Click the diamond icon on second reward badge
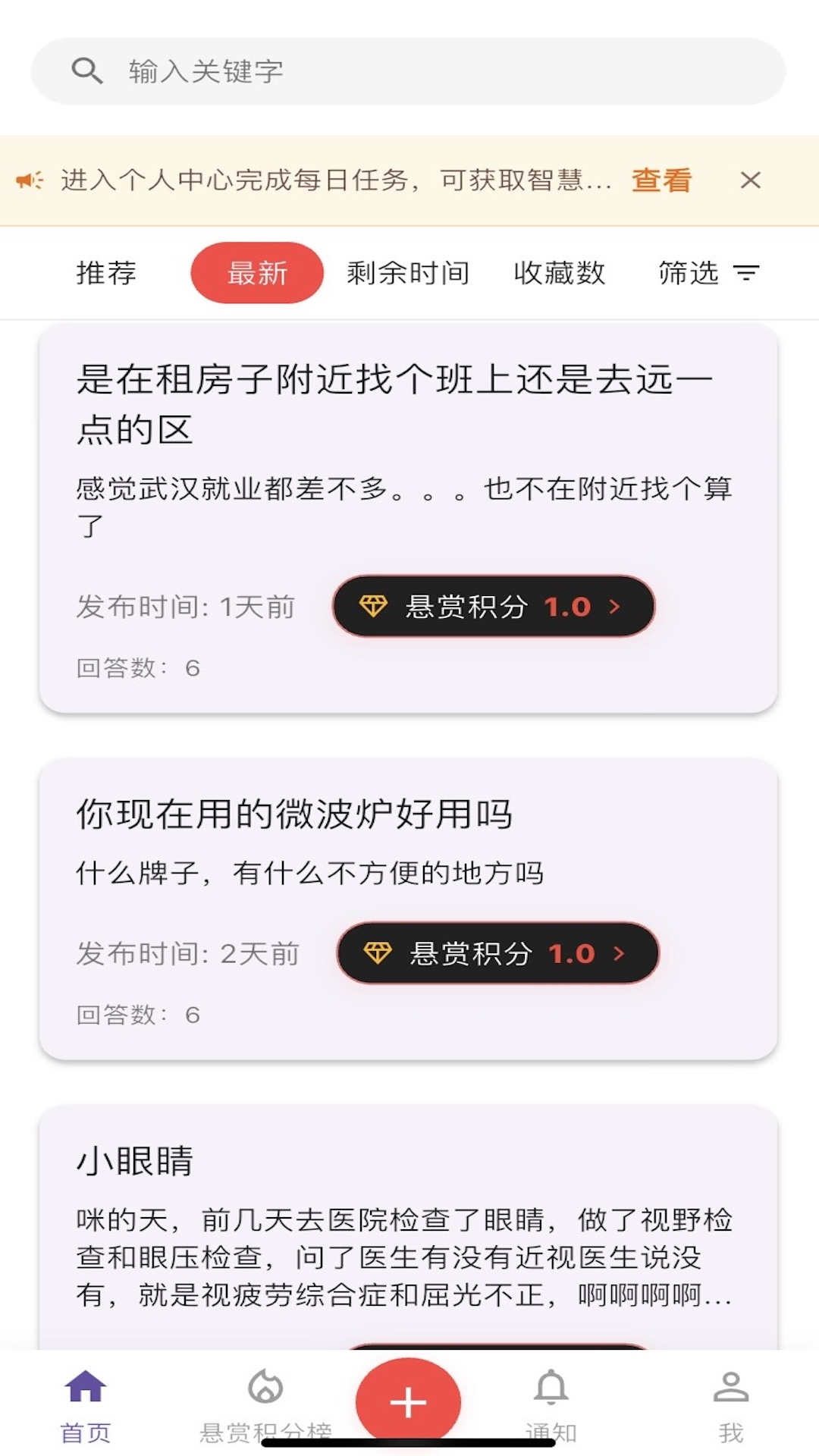Image resolution: width=819 pixels, height=1456 pixels. [x=377, y=953]
